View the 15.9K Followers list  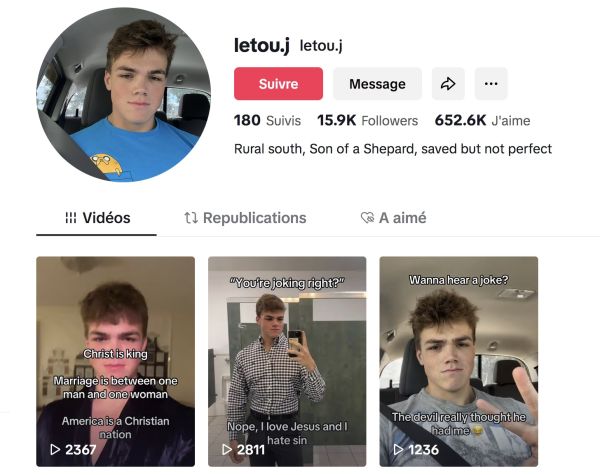click(x=367, y=121)
